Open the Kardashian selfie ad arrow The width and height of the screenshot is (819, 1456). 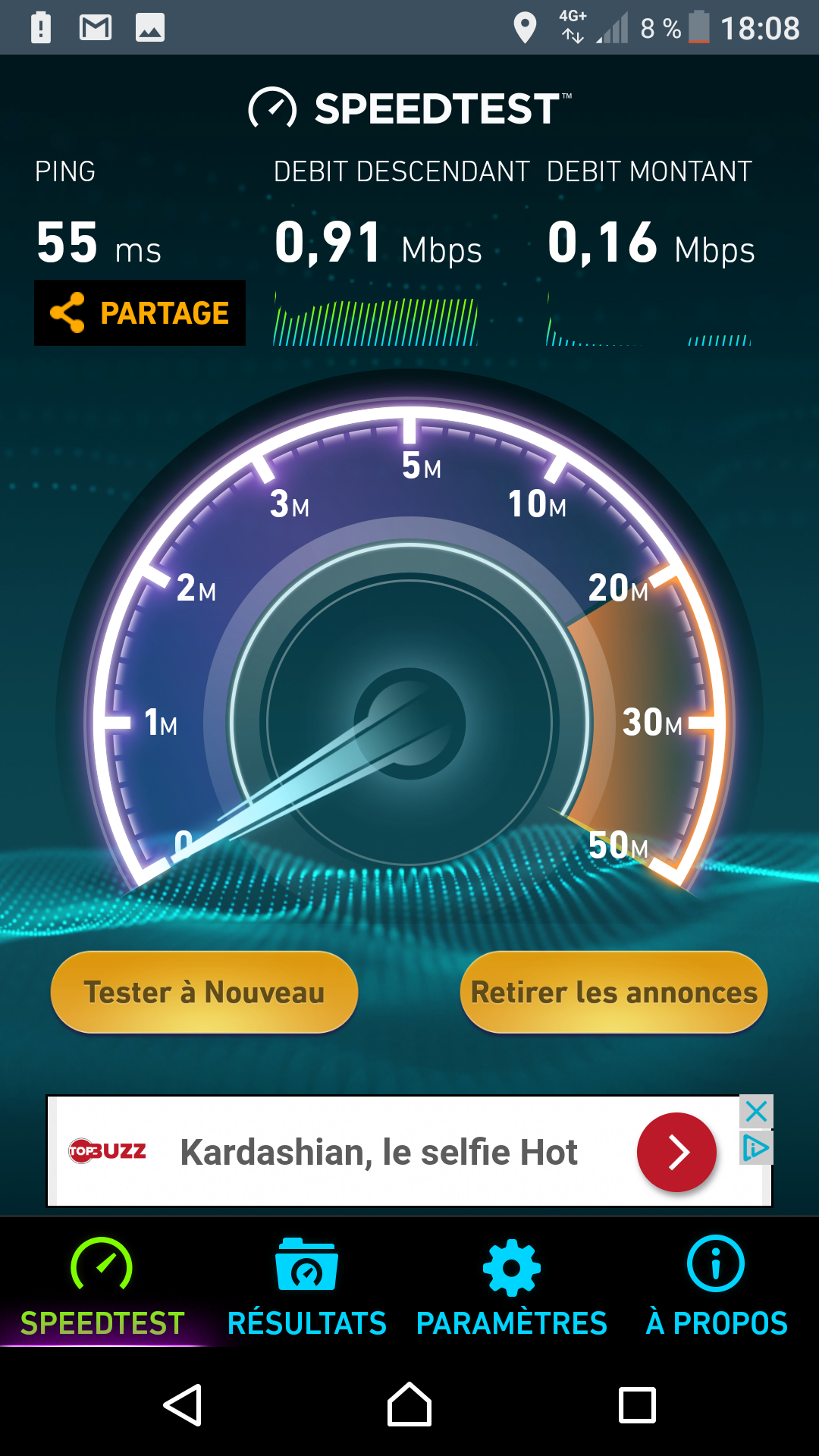[676, 1152]
